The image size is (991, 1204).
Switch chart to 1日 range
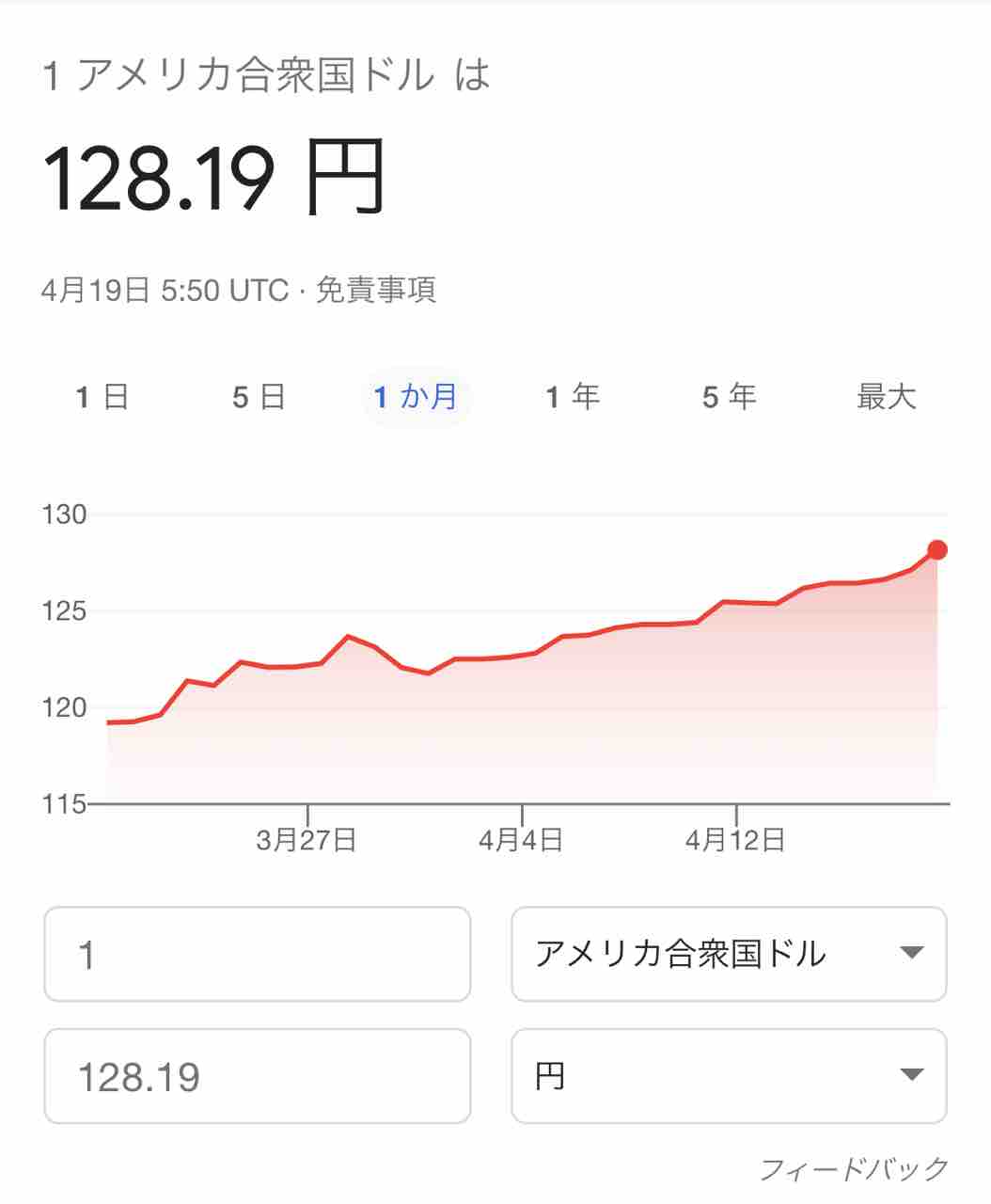point(102,397)
